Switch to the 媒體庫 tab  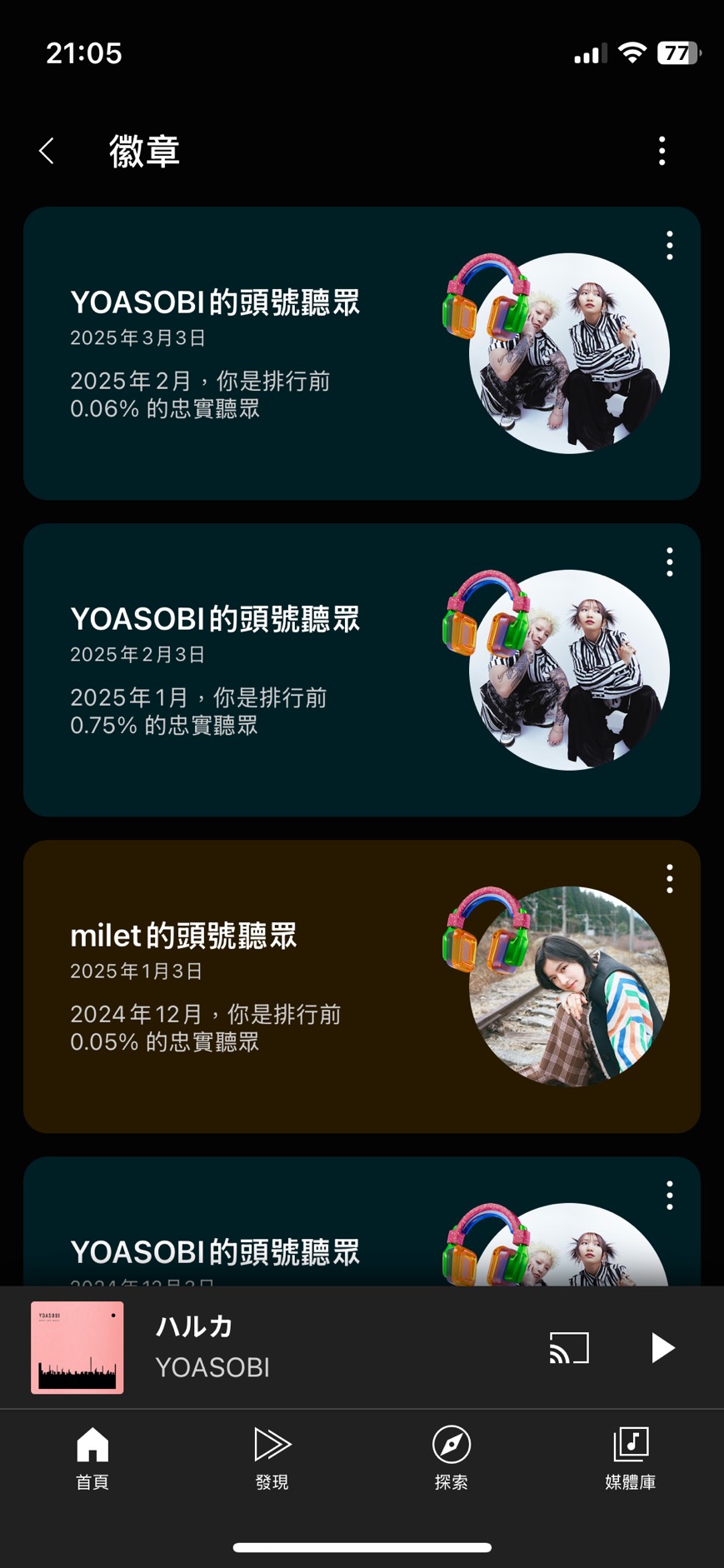631,1458
